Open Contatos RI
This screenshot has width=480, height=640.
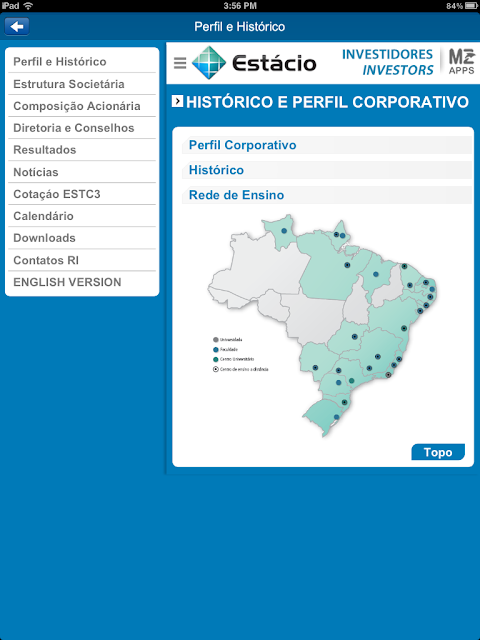[x=82, y=260]
